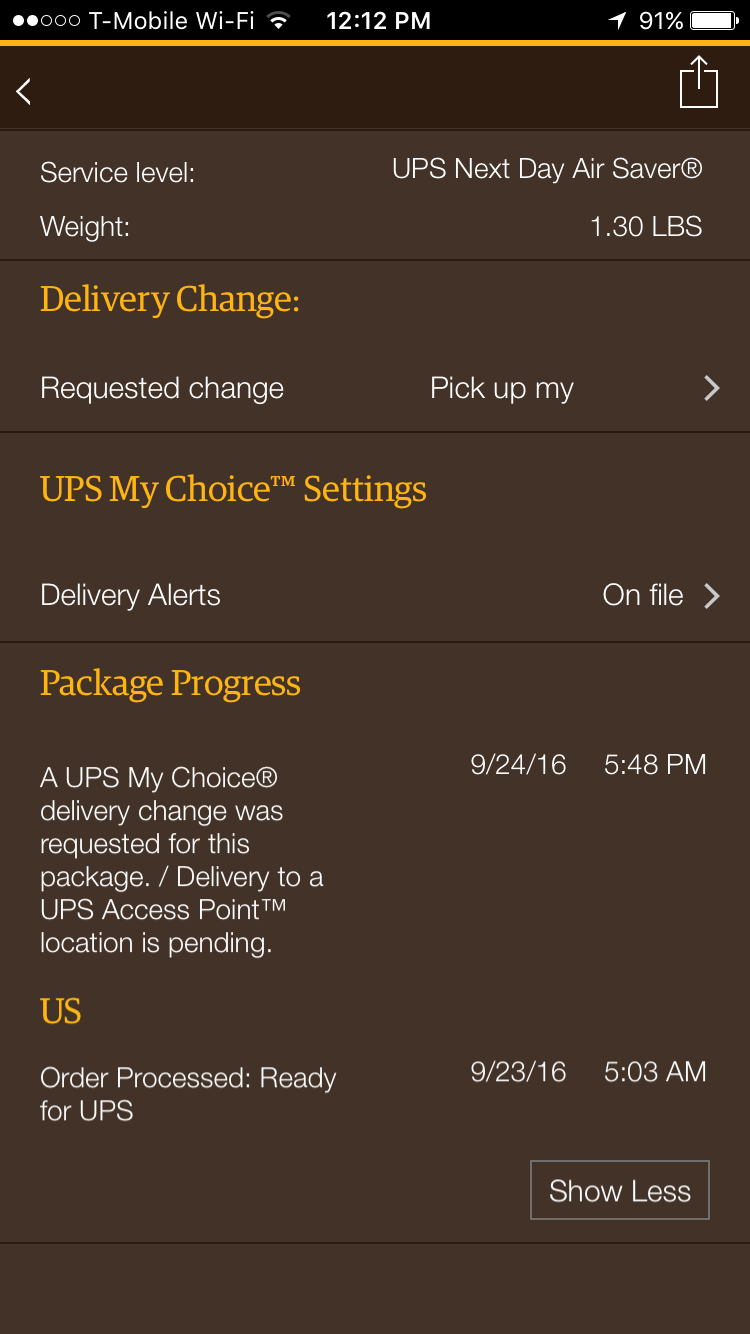
Task: Tap the Show Less button
Action: (x=620, y=1190)
